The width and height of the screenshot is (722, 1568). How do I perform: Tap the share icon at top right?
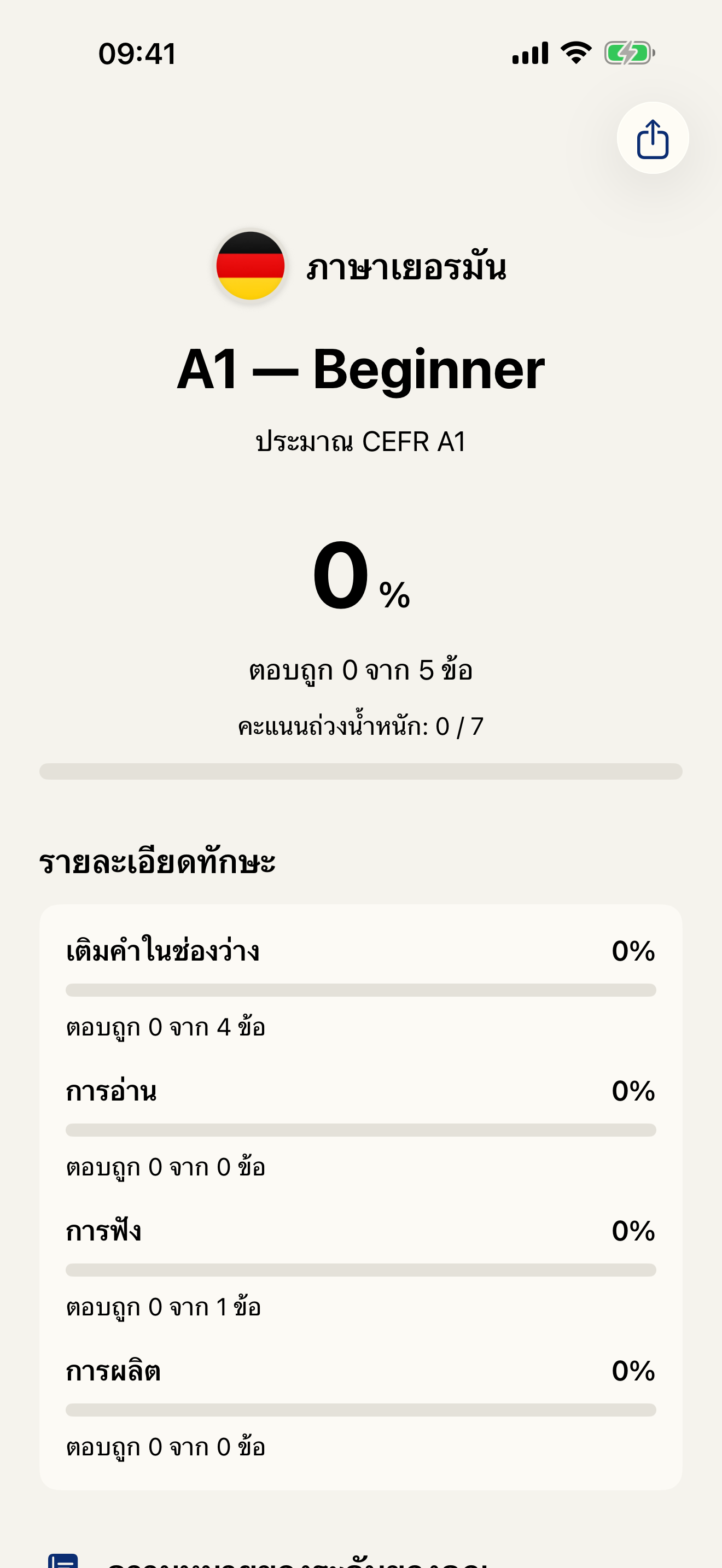(652, 138)
